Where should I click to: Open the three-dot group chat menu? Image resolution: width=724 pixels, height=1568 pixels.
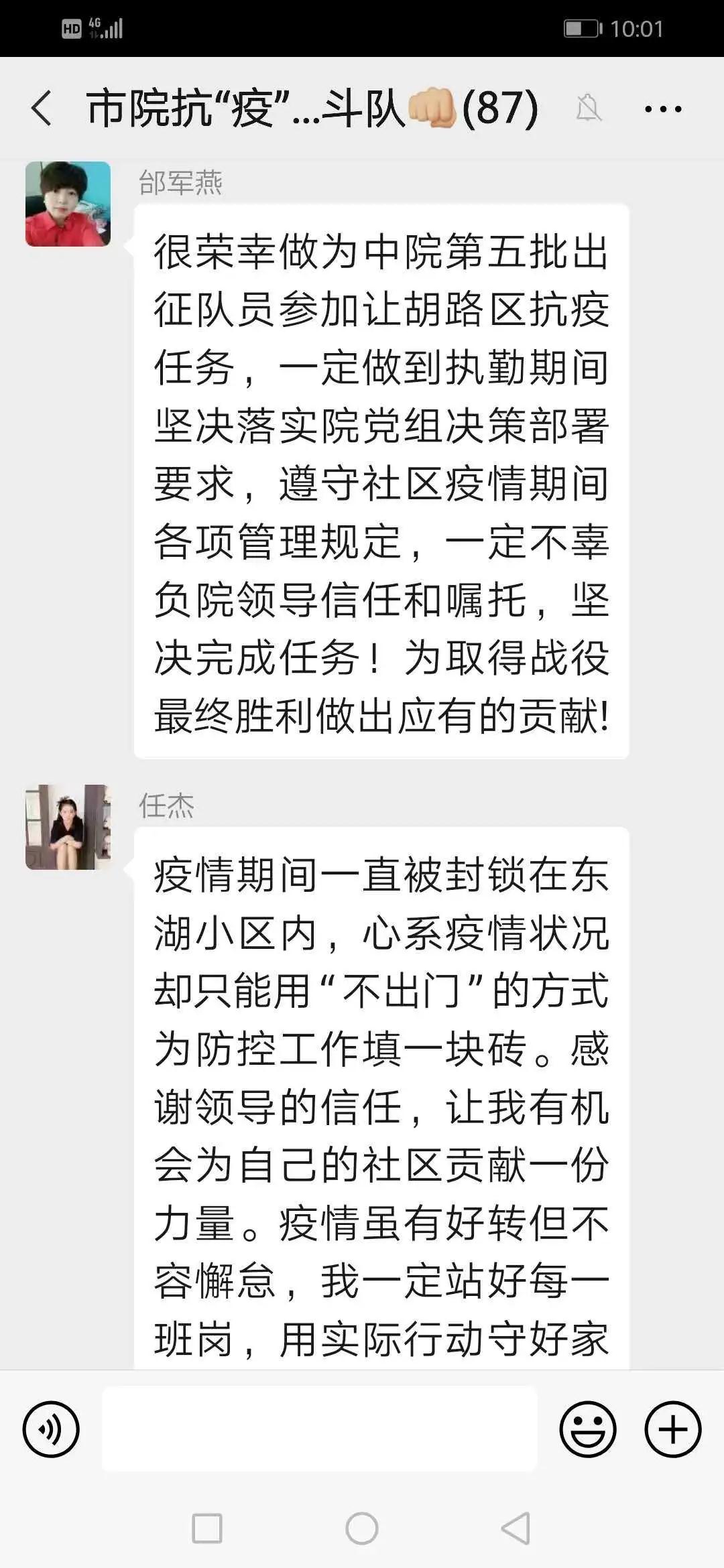pos(662,109)
